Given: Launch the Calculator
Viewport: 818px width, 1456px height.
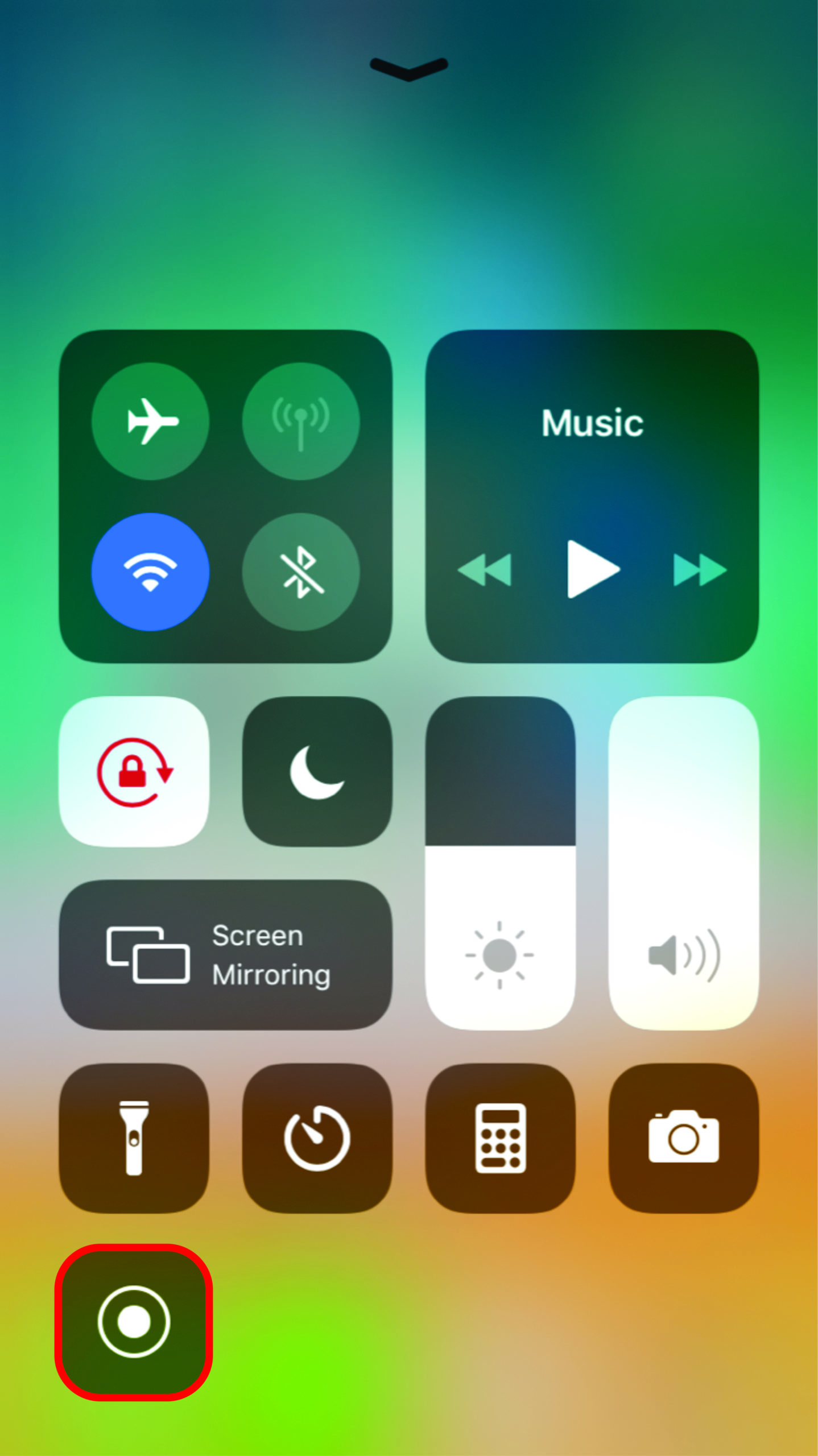Looking at the screenshot, I should tap(500, 1138).
